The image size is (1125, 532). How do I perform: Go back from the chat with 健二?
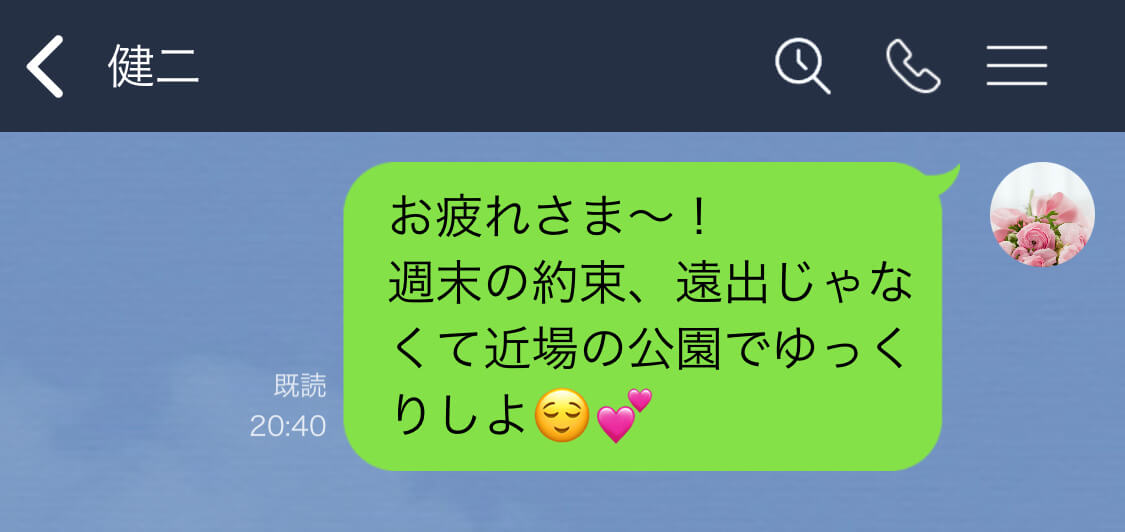point(45,66)
